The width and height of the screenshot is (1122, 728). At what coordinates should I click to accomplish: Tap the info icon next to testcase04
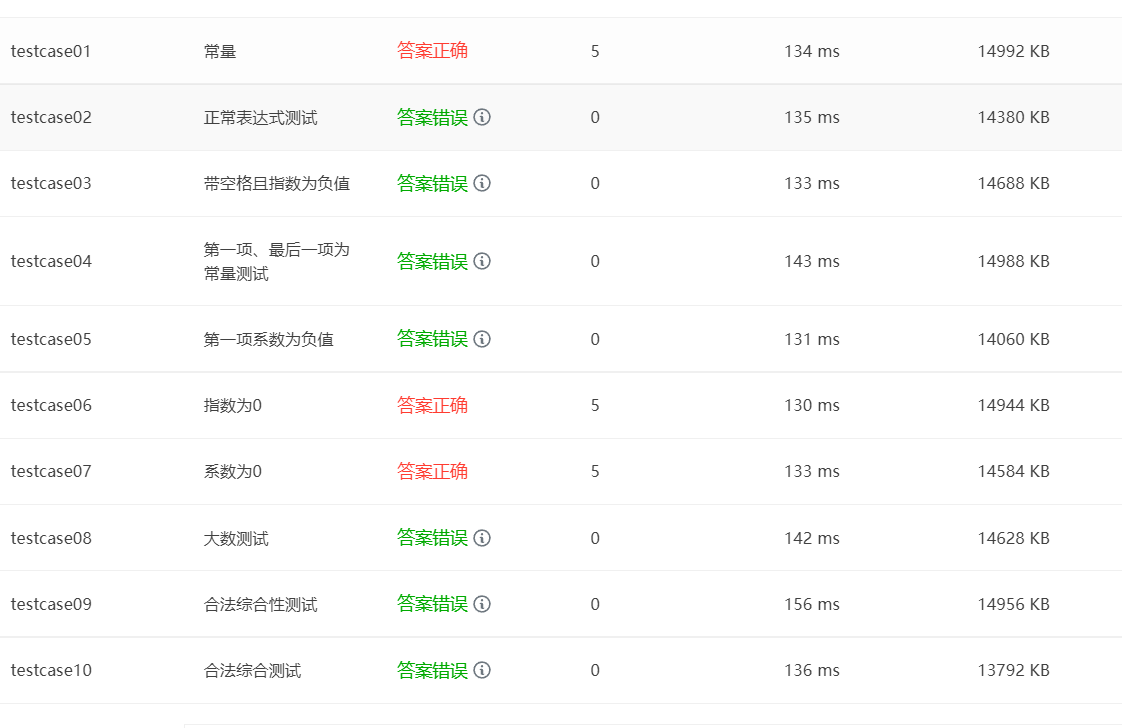pyautogui.click(x=482, y=261)
